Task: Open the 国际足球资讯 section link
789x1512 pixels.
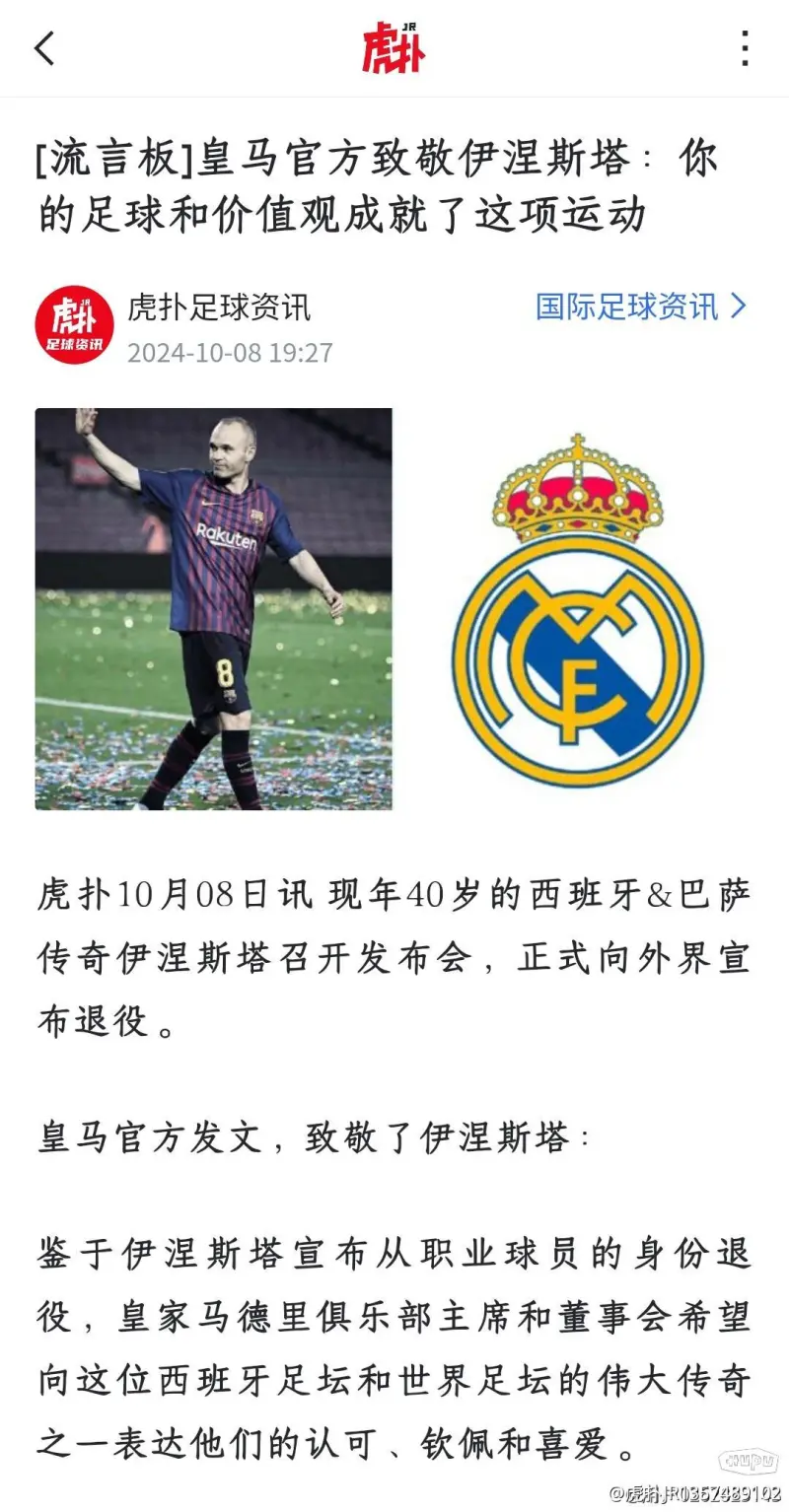Action: 641,307
